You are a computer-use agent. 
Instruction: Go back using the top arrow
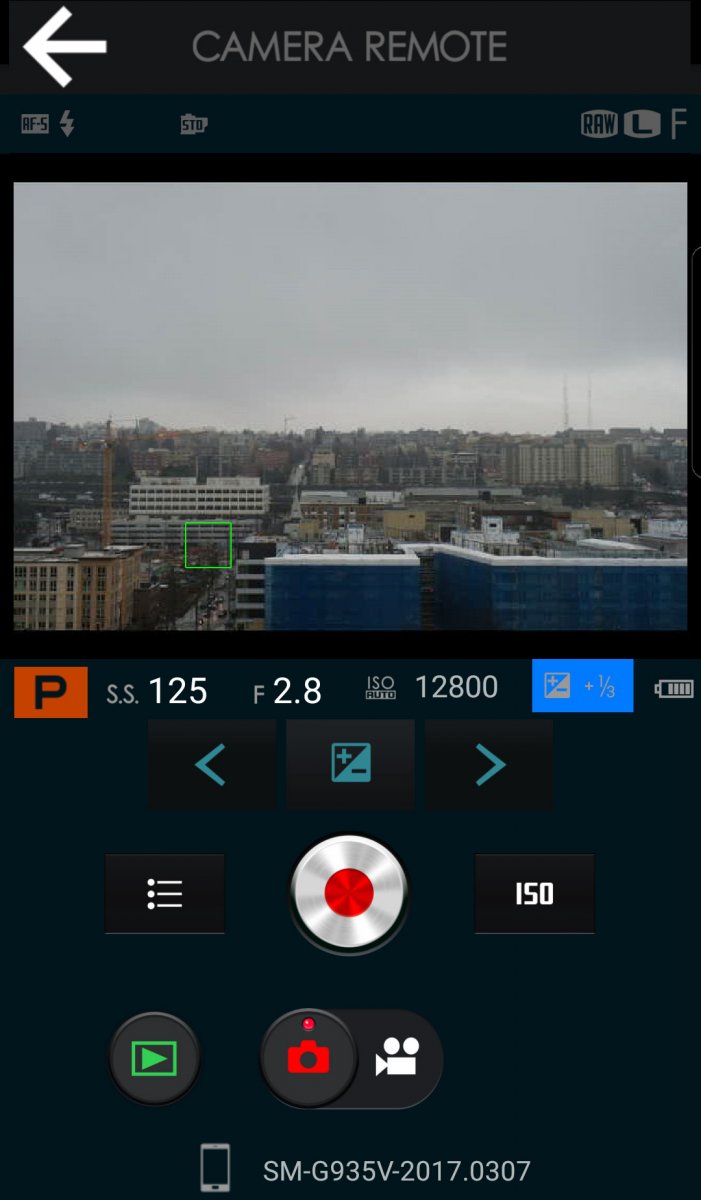tap(64, 46)
